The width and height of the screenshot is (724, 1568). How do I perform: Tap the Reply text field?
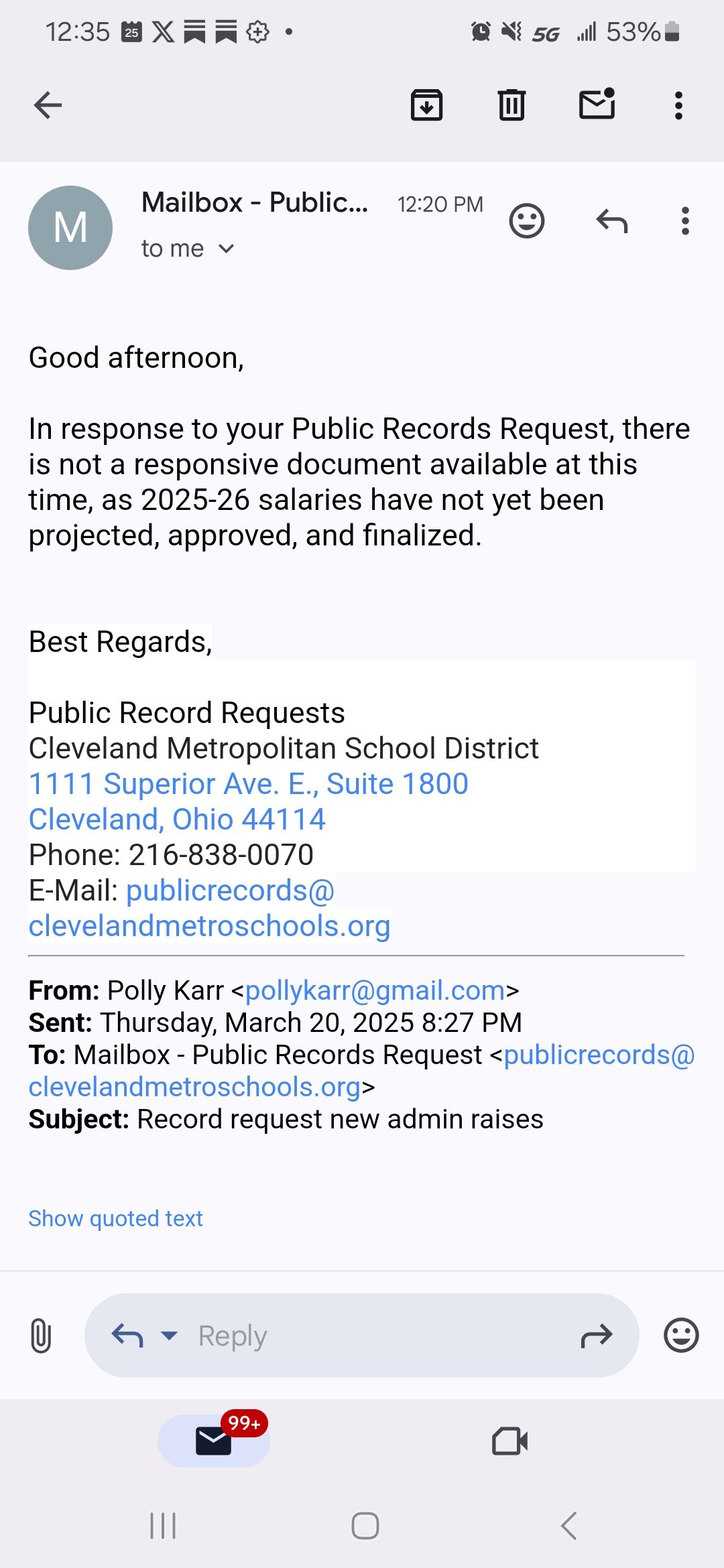362,1335
